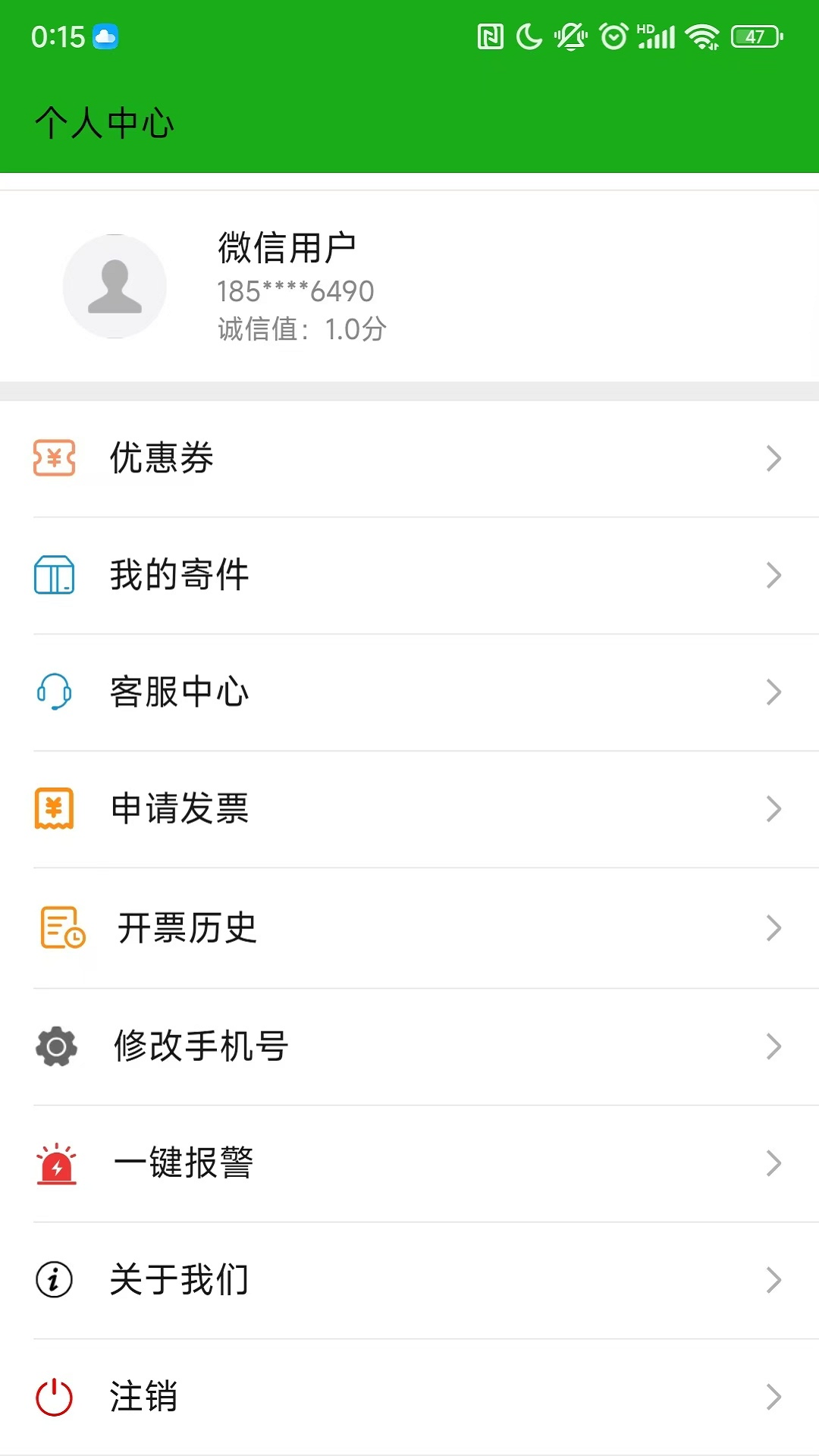Click the 申请发票 invoice icon
This screenshot has height=1456, width=819.
coord(55,808)
